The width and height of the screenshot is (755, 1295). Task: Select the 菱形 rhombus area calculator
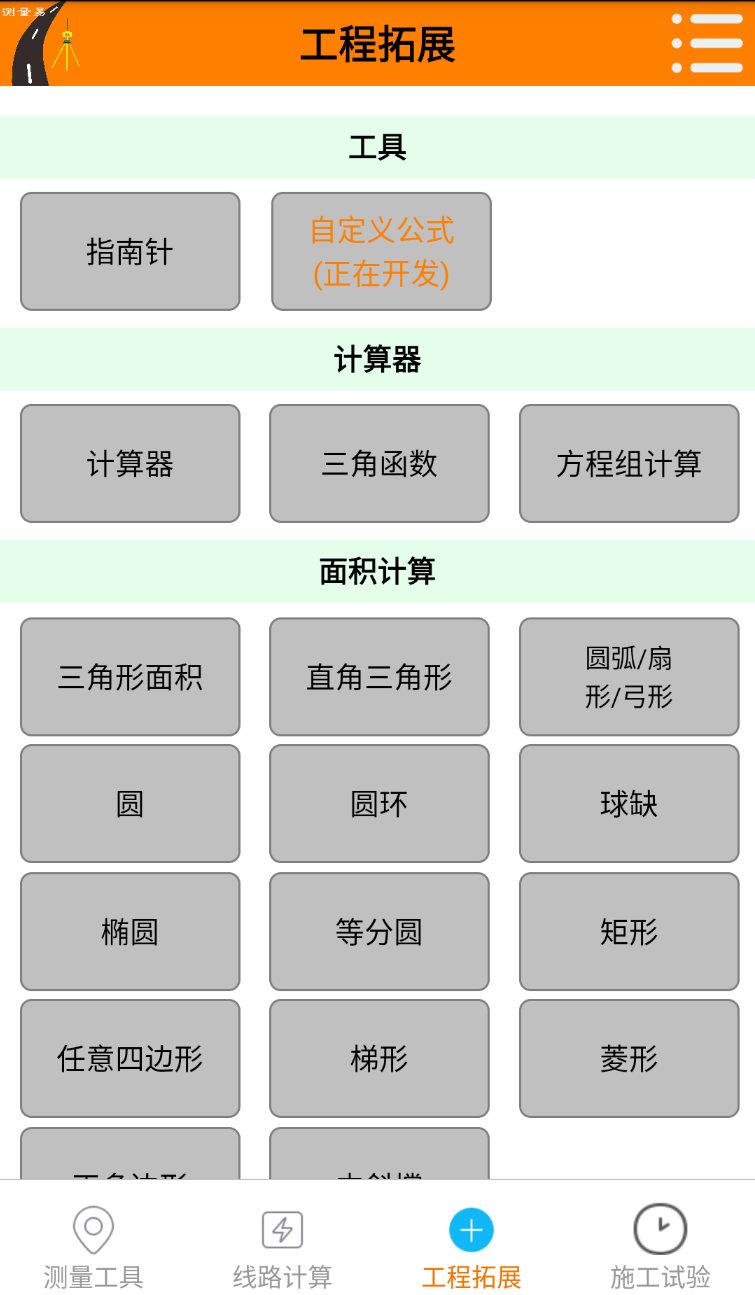tap(628, 1058)
